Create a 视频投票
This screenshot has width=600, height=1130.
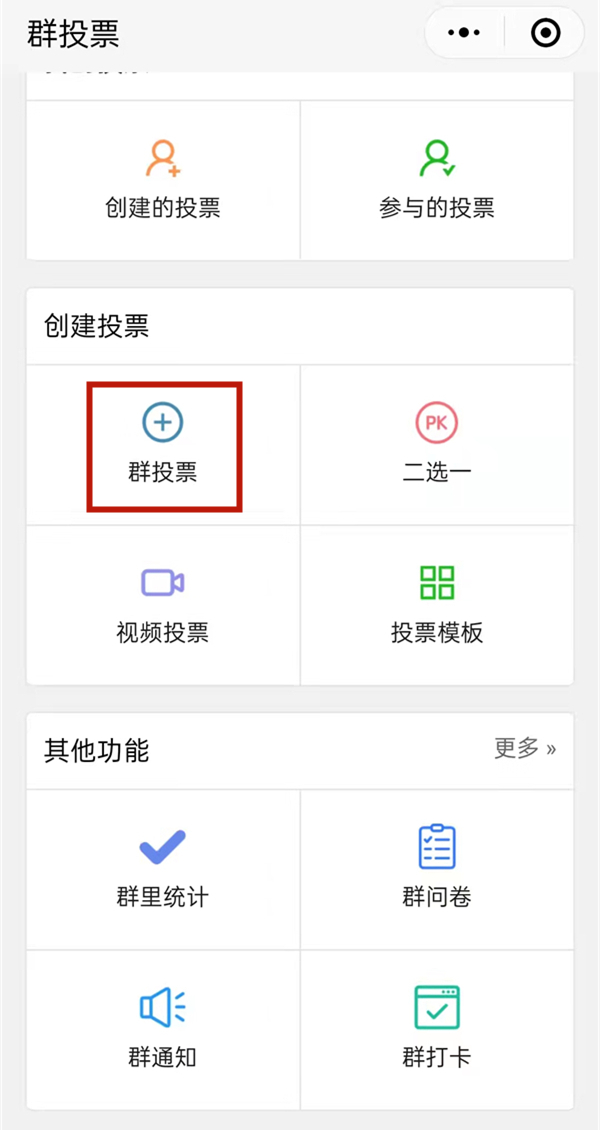(163, 605)
